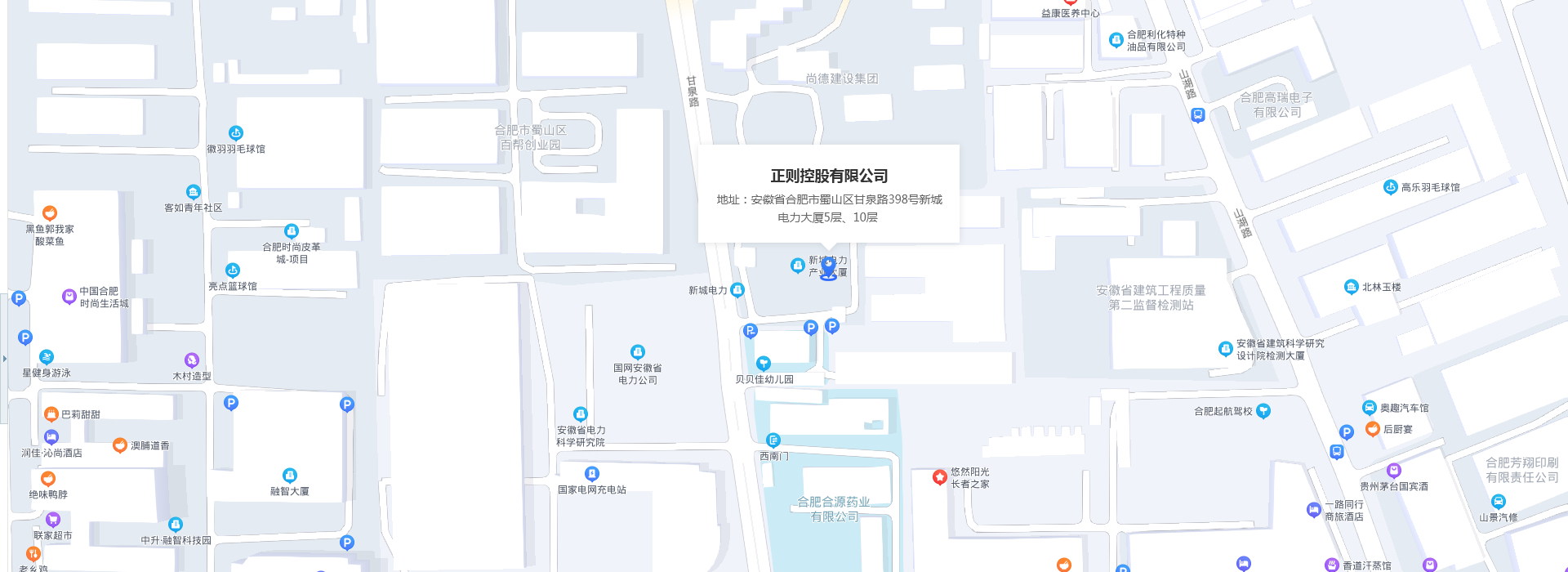Open the 中国合肥时尚生活城 marker

point(69,296)
